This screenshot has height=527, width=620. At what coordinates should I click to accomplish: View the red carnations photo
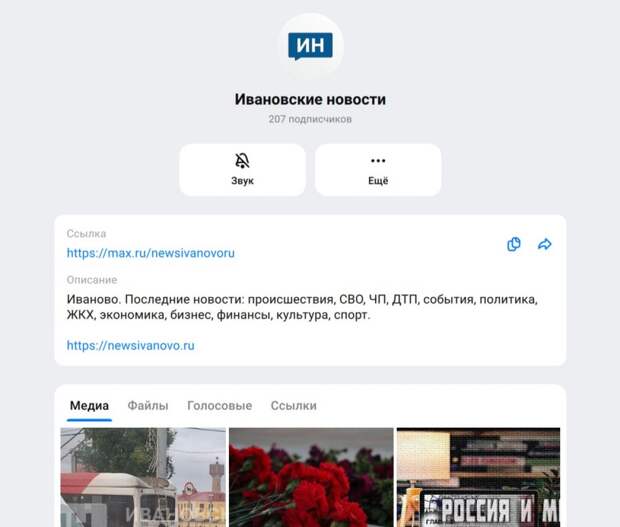coord(311,477)
